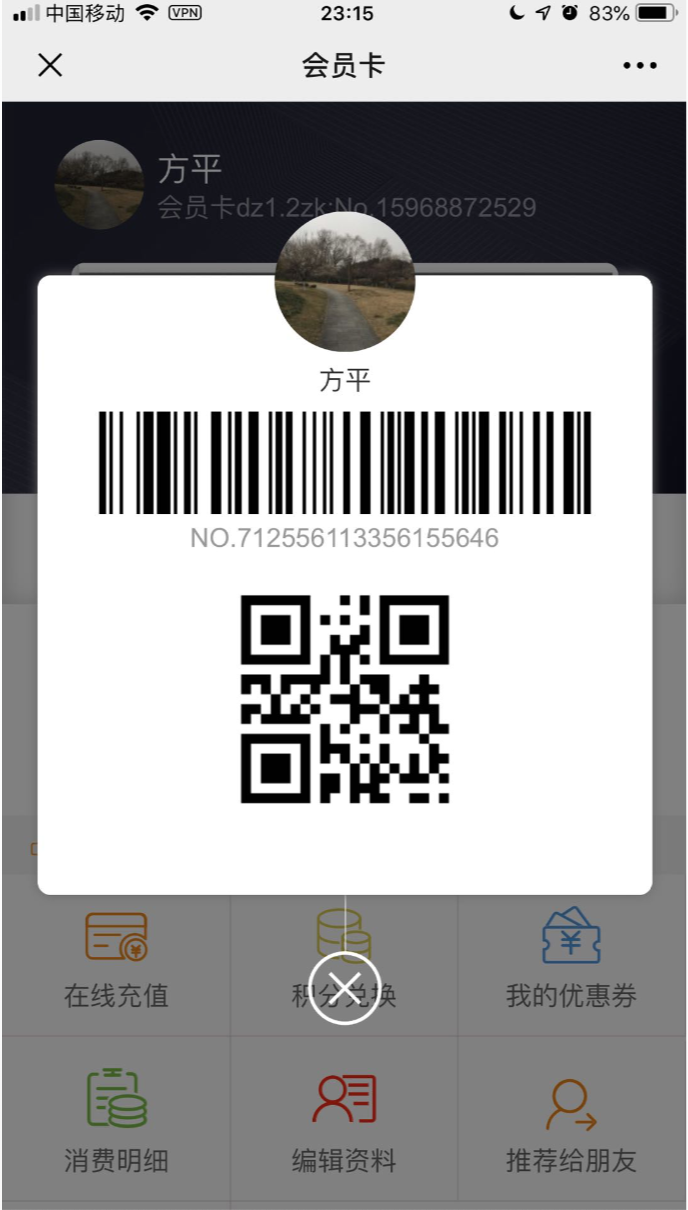Open 编辑资料 to edit profile
Image resolution: width=688 pixels, height=1210 pixels.
coord(344,1120)
